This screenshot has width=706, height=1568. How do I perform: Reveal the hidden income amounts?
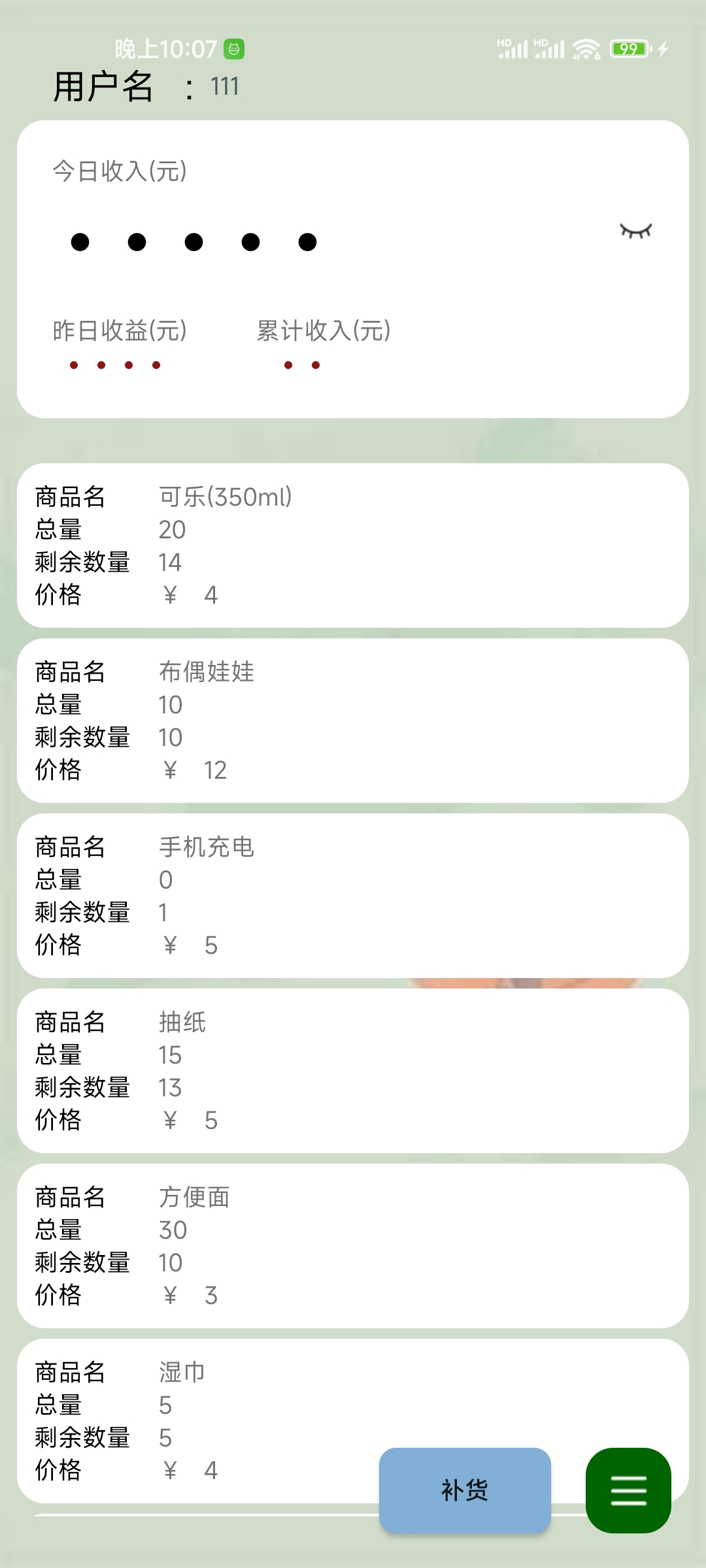(635, 231)
